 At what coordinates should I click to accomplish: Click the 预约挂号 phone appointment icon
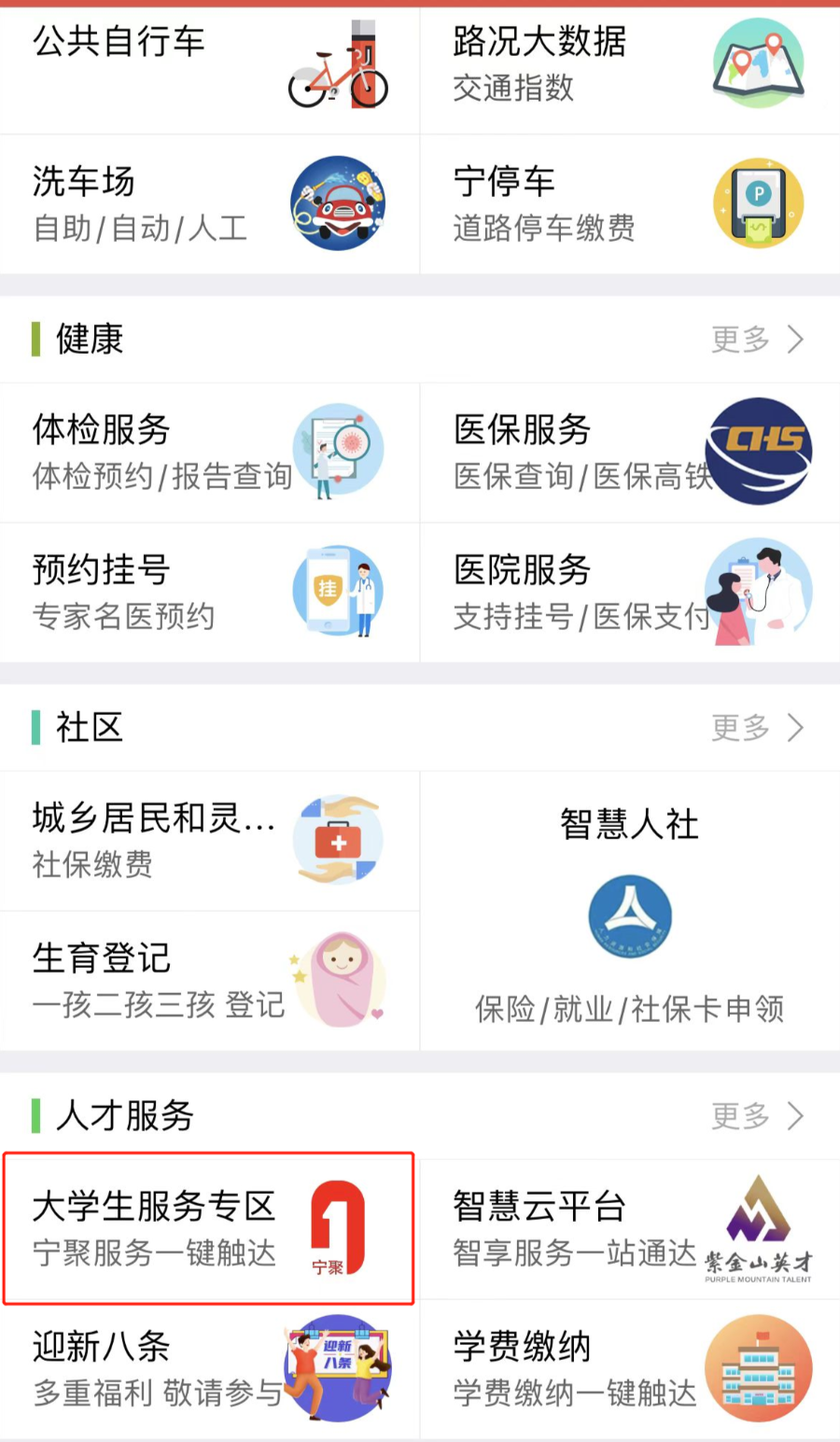[x=339, y=591]
